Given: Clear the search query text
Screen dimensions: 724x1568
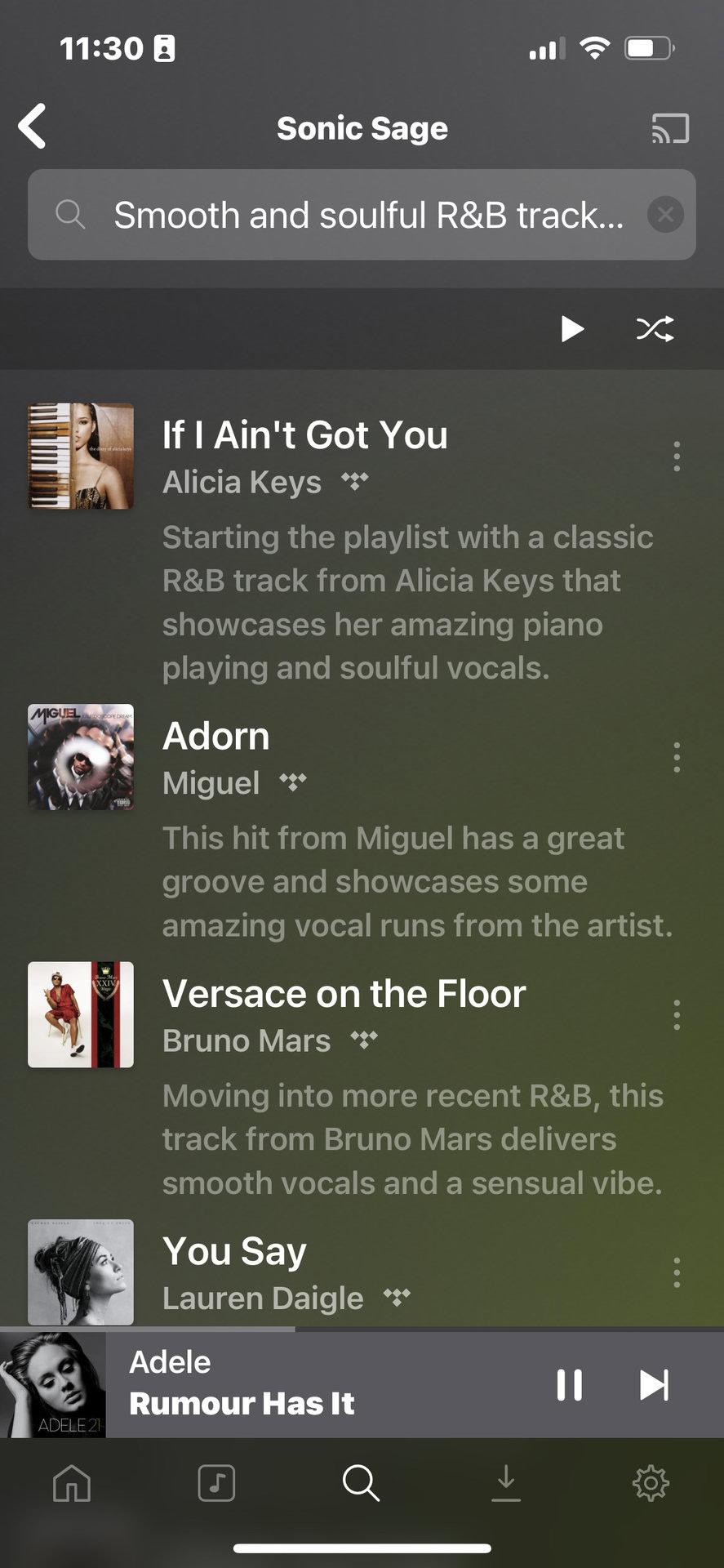Looking at the screenshot, I should [665, 215].
